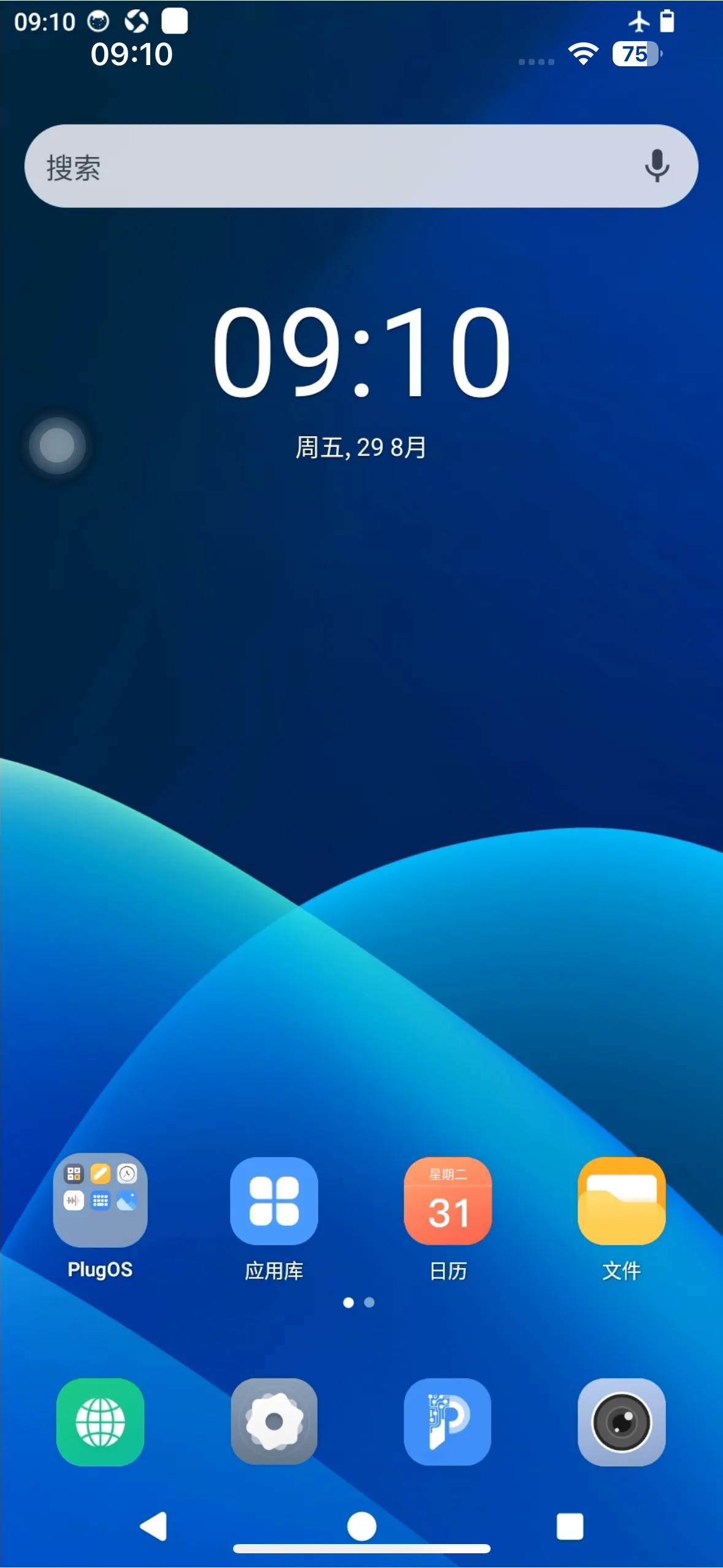Open the blue P app in dock
This screenshot has width=723, height=1568.
448,1421
